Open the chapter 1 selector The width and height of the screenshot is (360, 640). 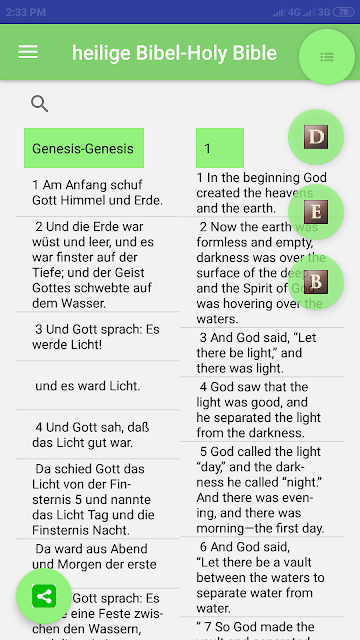point(220,148)
